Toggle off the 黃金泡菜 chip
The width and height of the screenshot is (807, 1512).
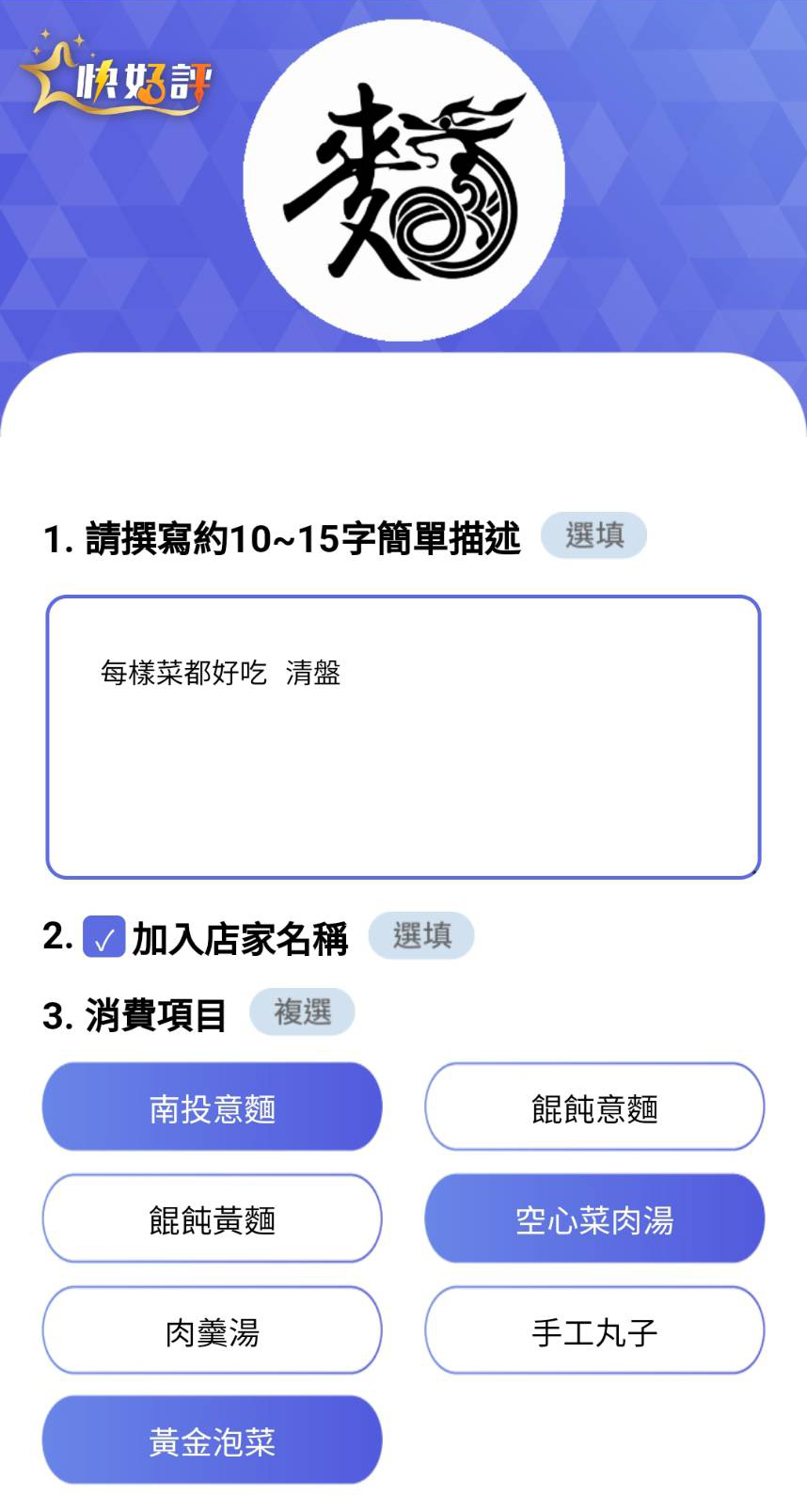point(212,1440)
